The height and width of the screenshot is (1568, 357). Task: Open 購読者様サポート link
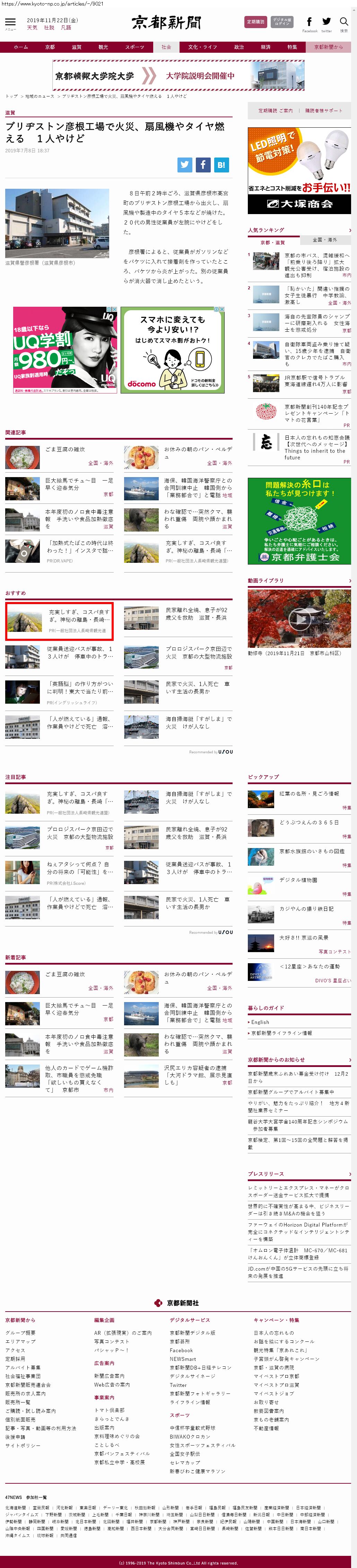click(323, 111)
